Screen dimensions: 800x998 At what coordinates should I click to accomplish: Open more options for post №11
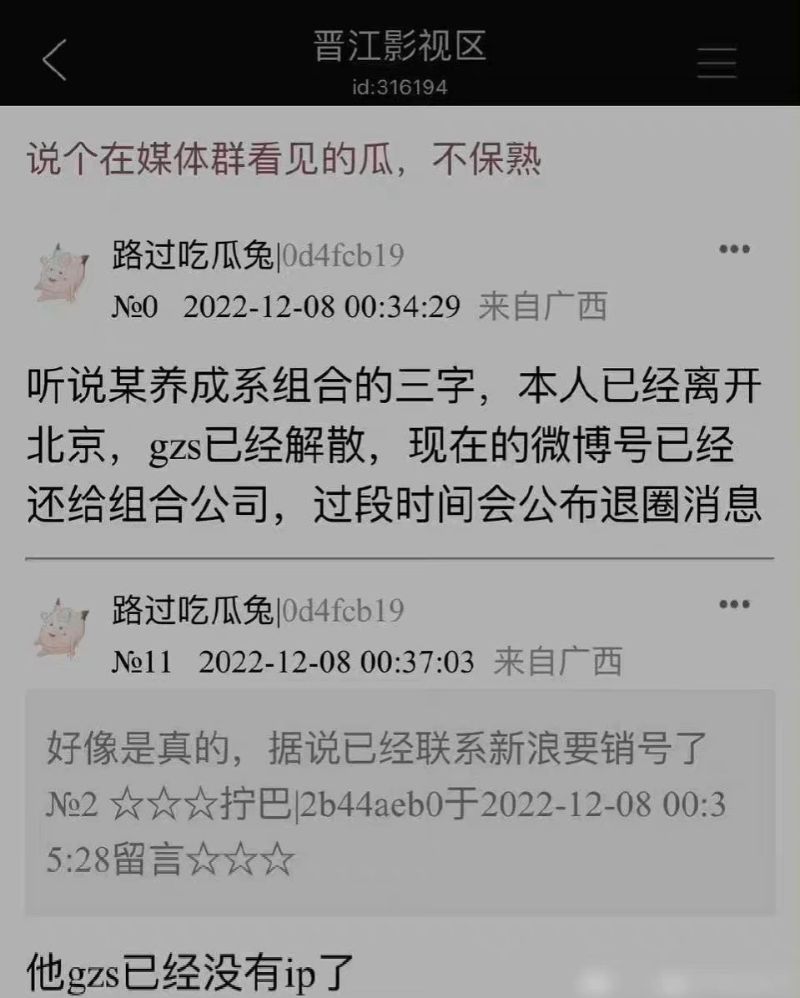coord(734,604)
